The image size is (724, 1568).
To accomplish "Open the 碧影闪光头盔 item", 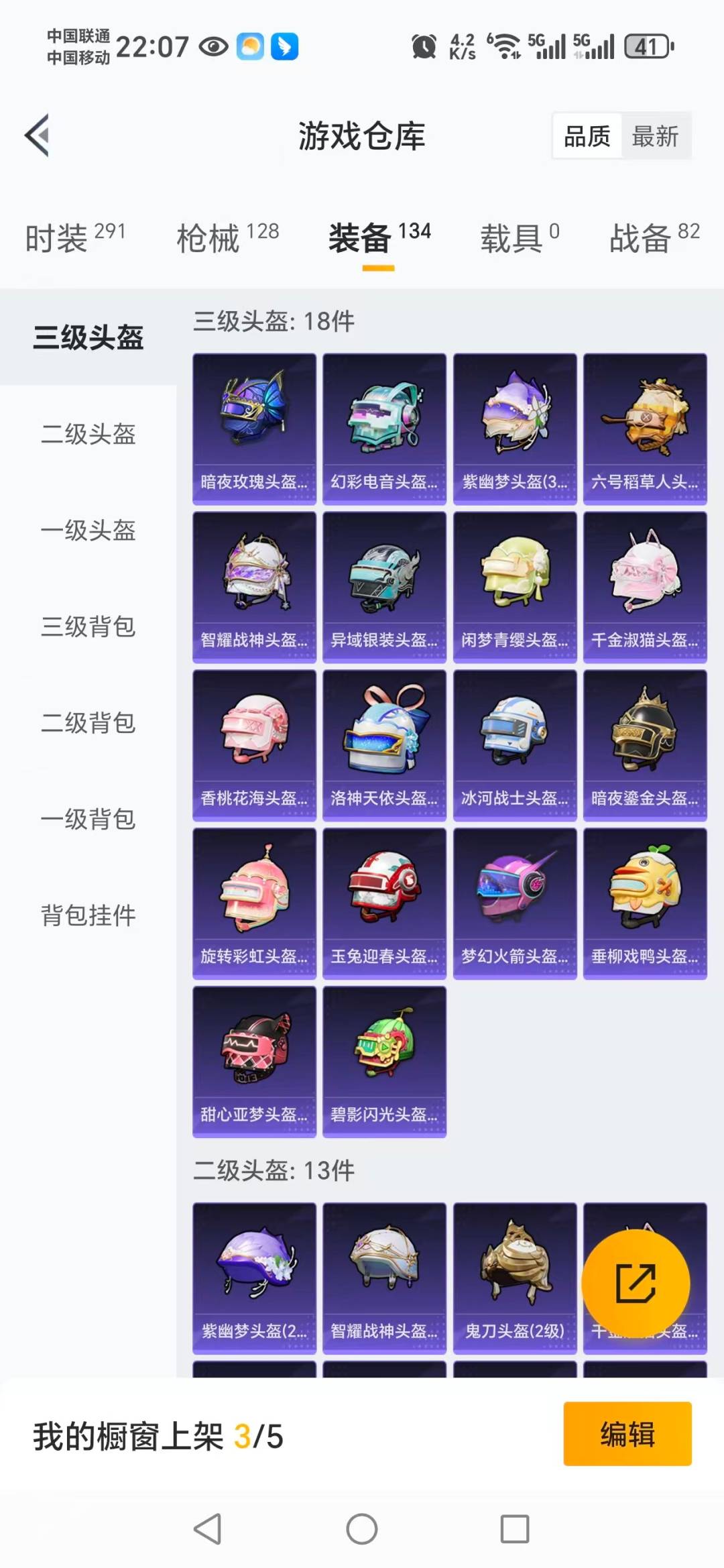I will [384, 1062].
